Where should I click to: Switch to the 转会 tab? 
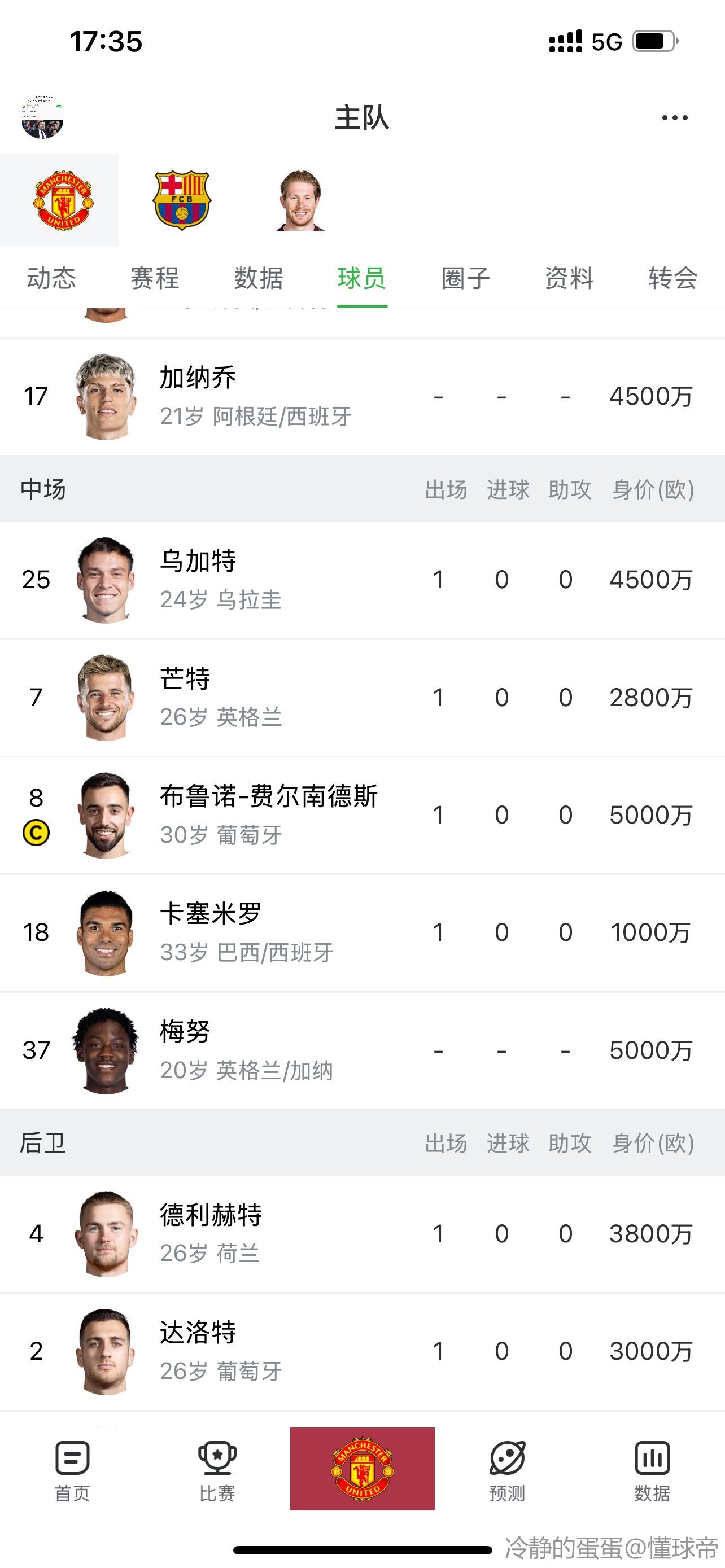click(672, 278)
